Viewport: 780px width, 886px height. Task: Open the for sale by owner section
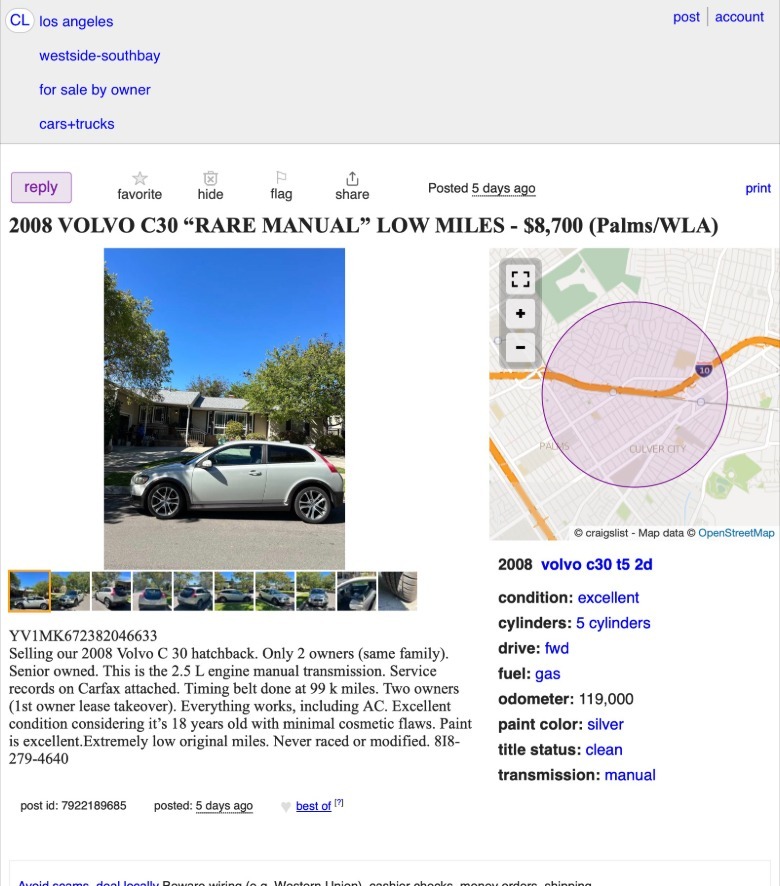point(95,90)
